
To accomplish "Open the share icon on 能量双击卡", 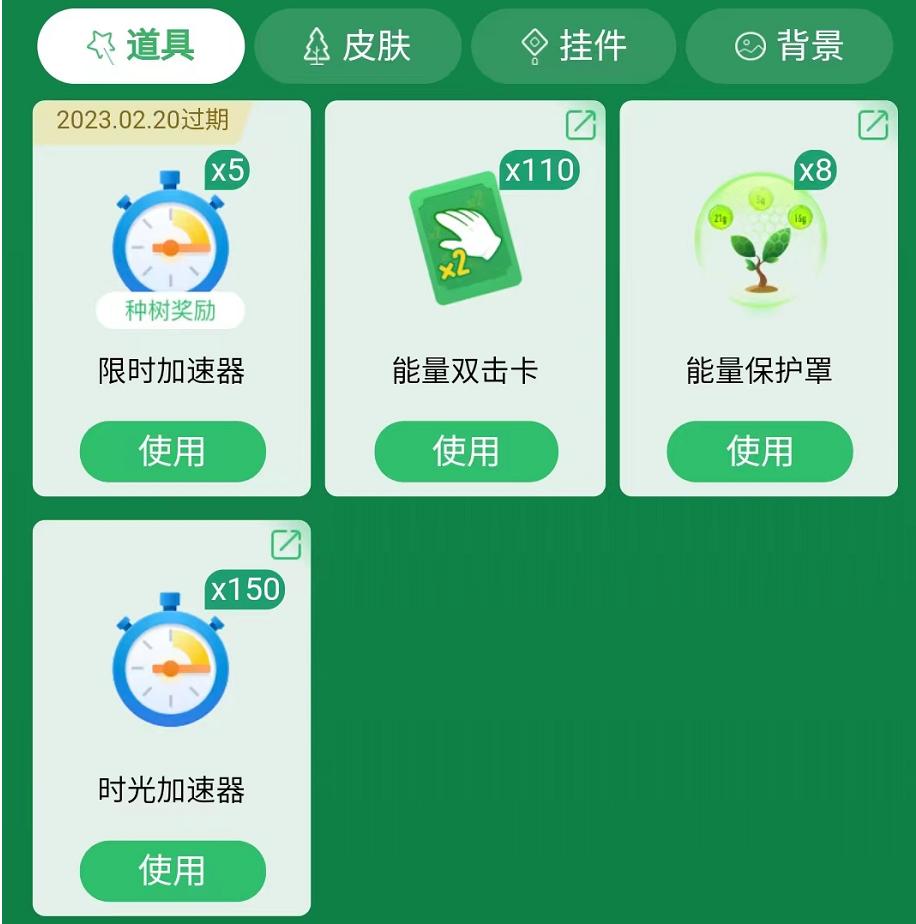I will tap(581, 125).
